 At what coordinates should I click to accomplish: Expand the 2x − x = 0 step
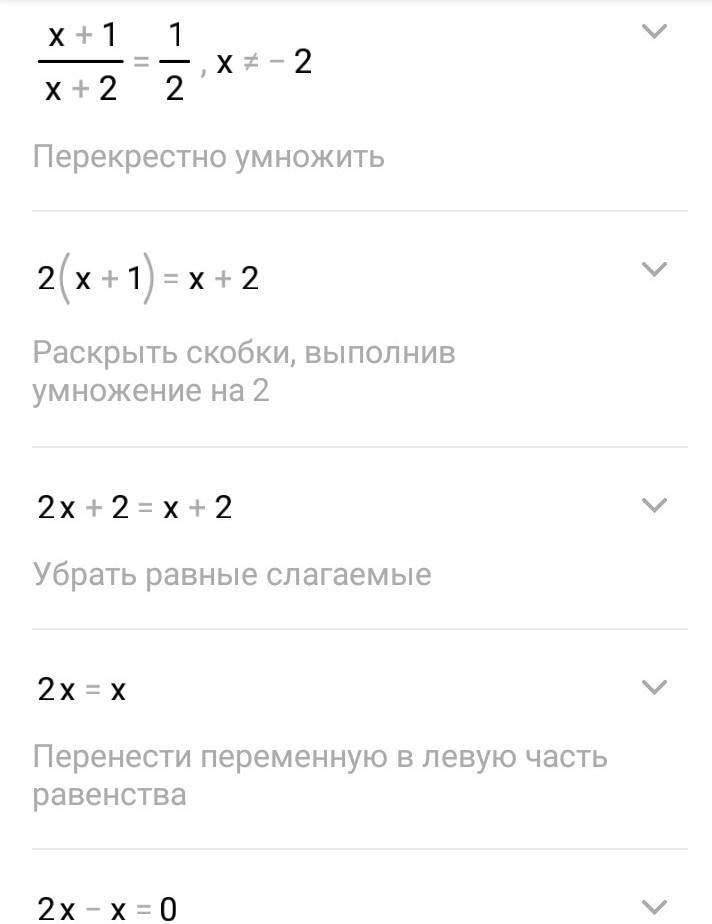click(x=653, y=906)
